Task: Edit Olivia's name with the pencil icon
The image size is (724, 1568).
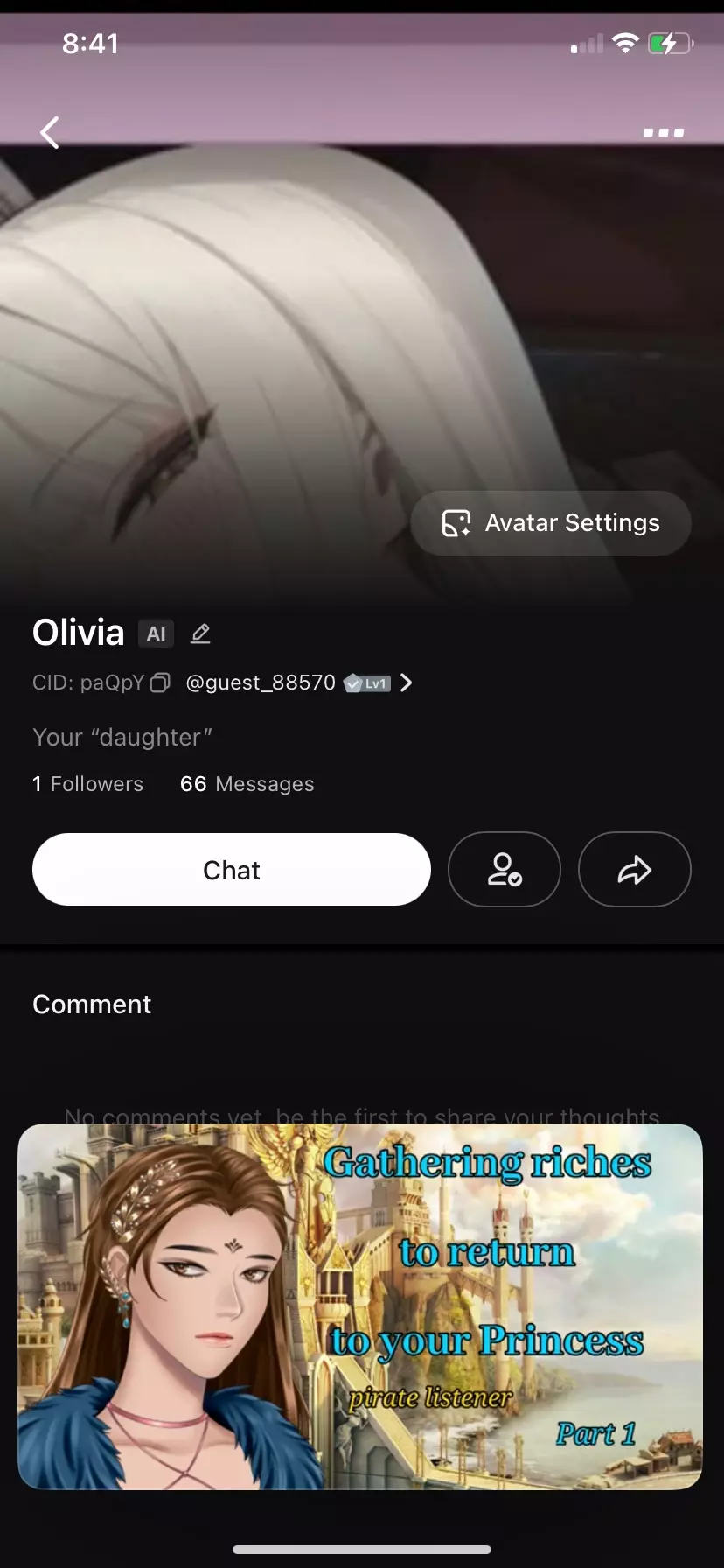Action: tap(200, 633)
